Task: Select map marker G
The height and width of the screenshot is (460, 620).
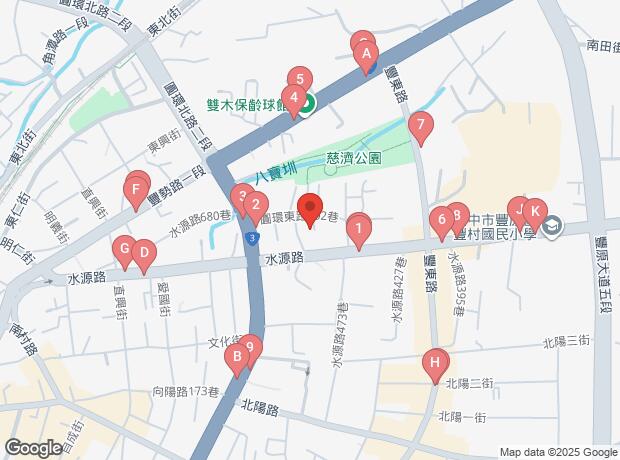Action: pyautogui.click(x=124, y=249)
